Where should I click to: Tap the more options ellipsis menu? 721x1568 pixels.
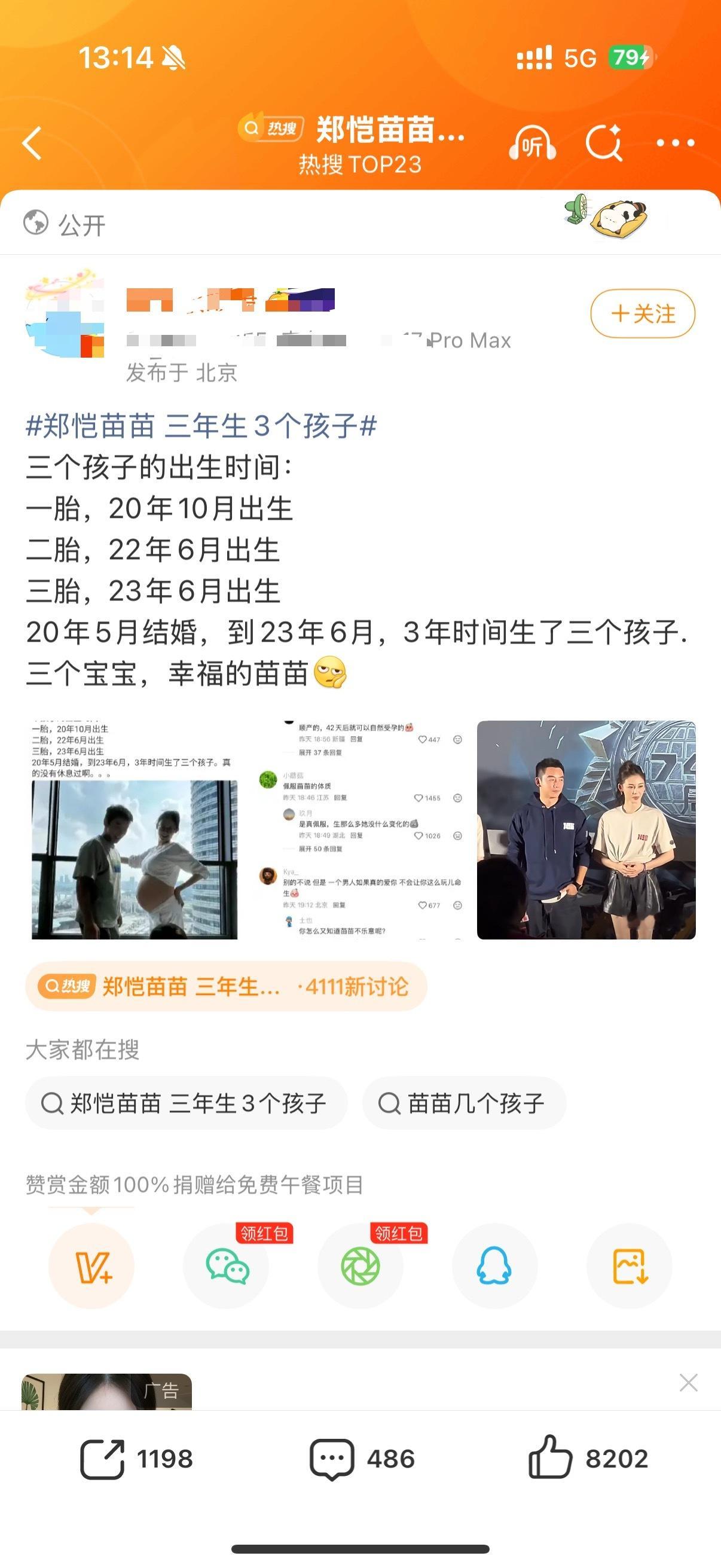[676, 143]
